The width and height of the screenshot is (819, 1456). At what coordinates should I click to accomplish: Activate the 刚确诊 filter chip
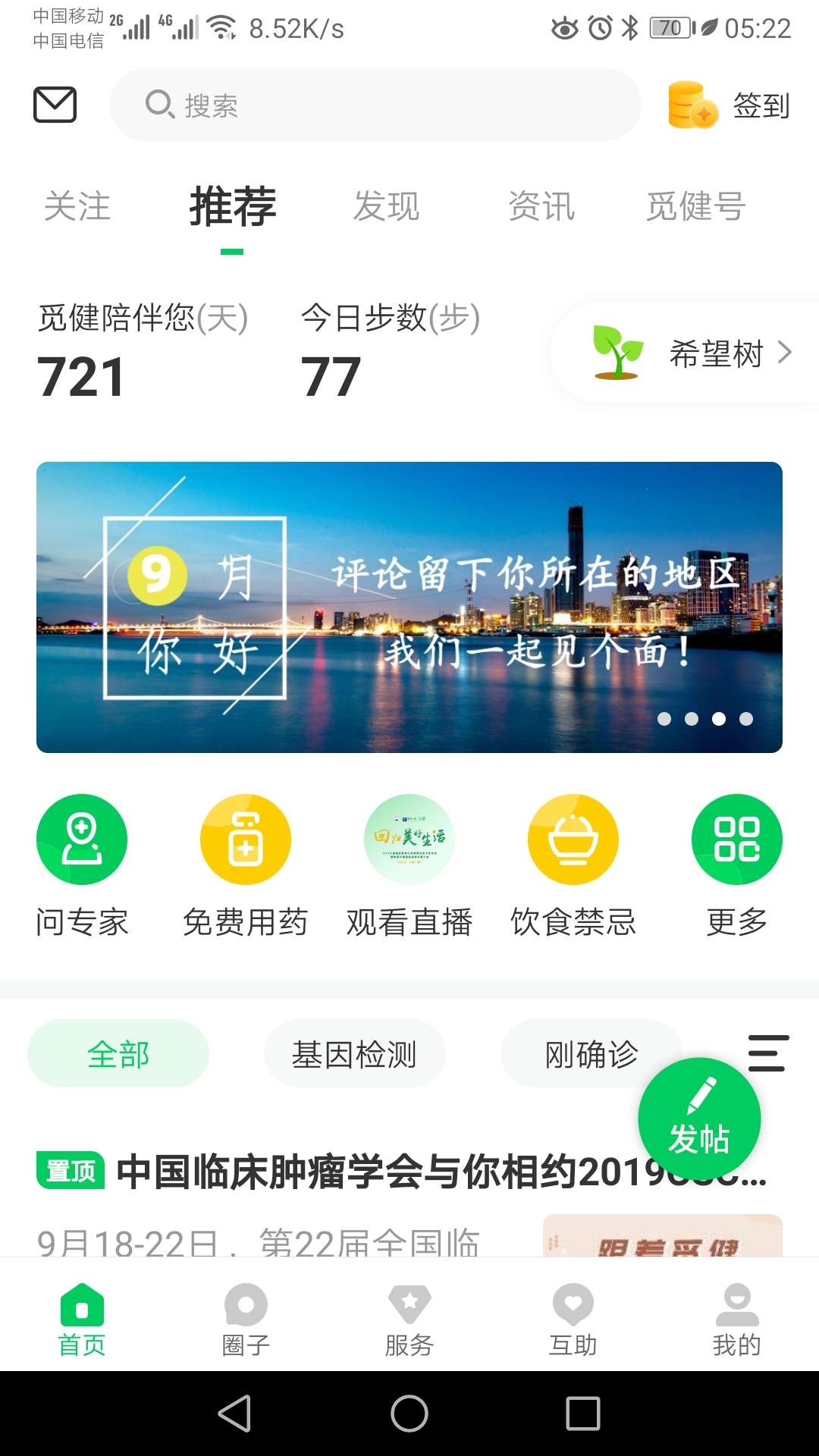(x=591, y=1053)
